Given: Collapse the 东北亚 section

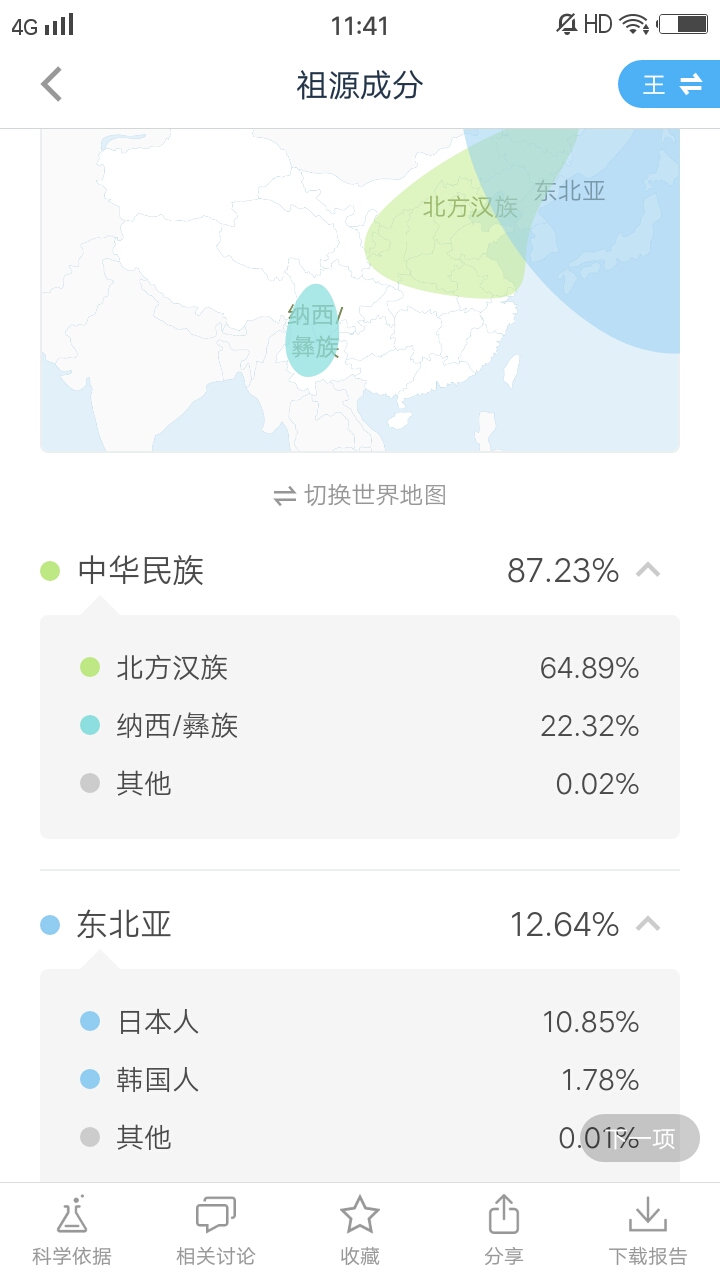Looking at the screenshot, I should [x=648, y=924].
